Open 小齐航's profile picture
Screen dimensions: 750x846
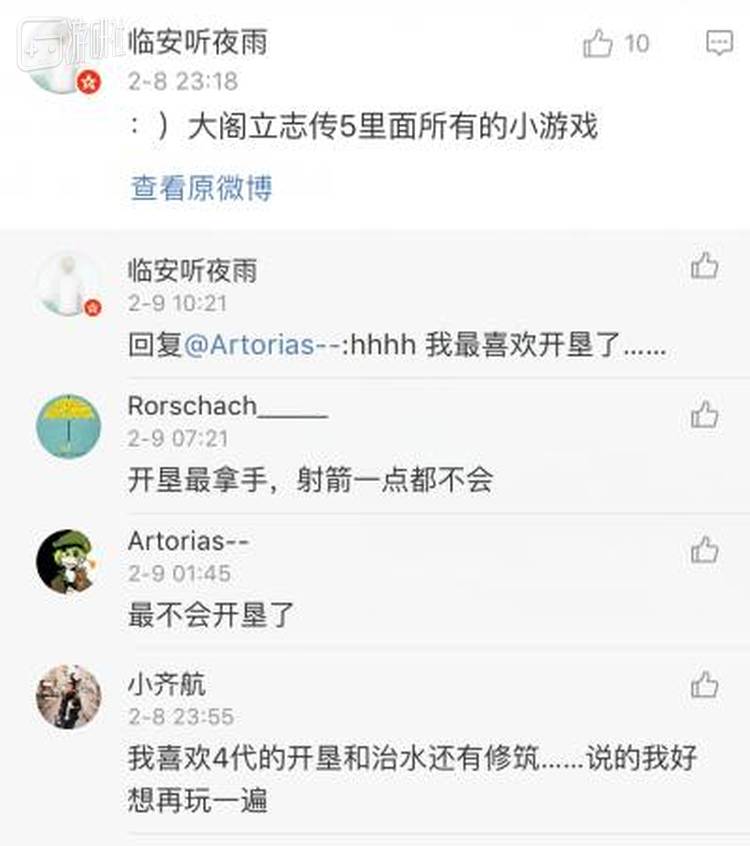pos(68,697)
